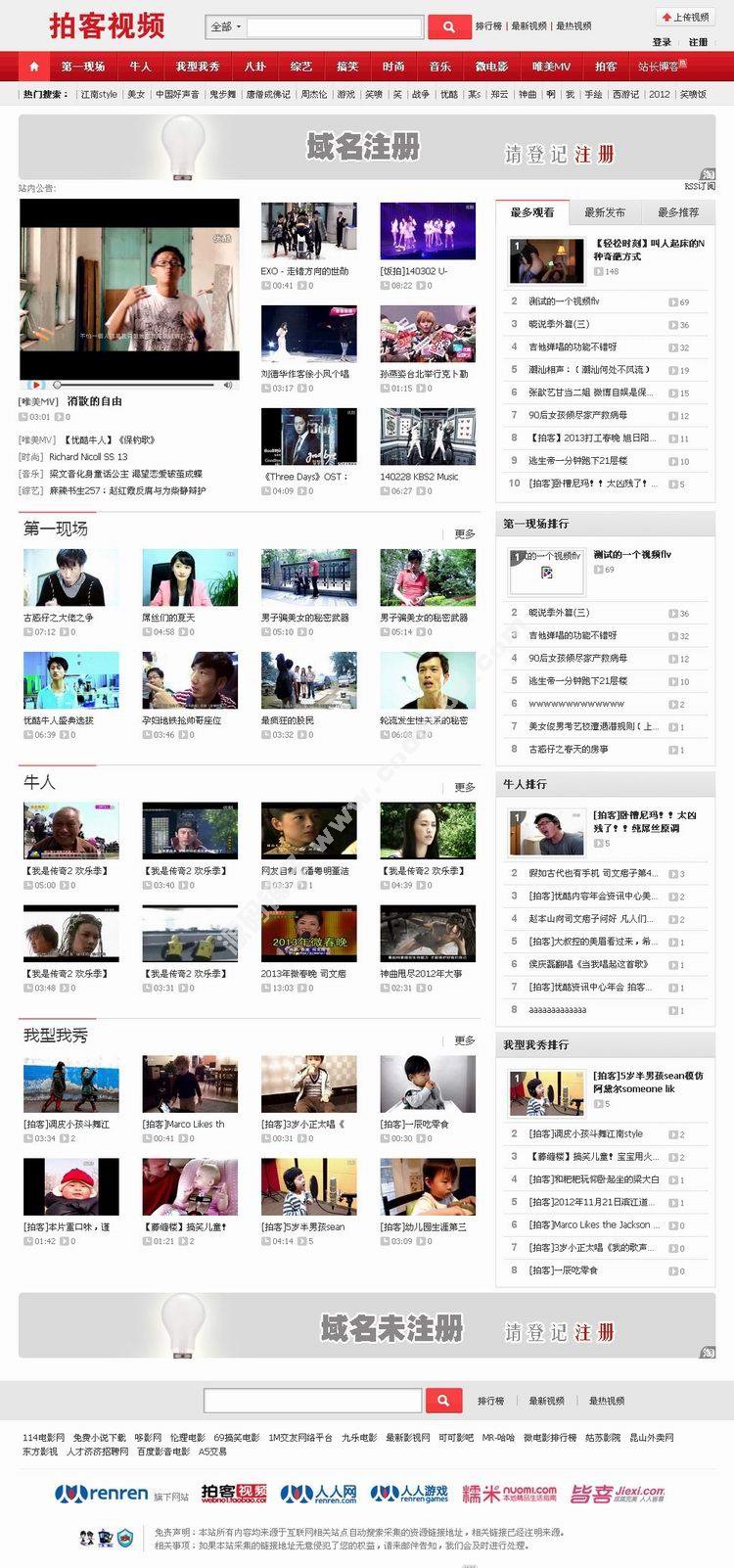Play the featured video 消散的自由
The height and width of the screenshot is (1568, 734).
pos(129,290)
